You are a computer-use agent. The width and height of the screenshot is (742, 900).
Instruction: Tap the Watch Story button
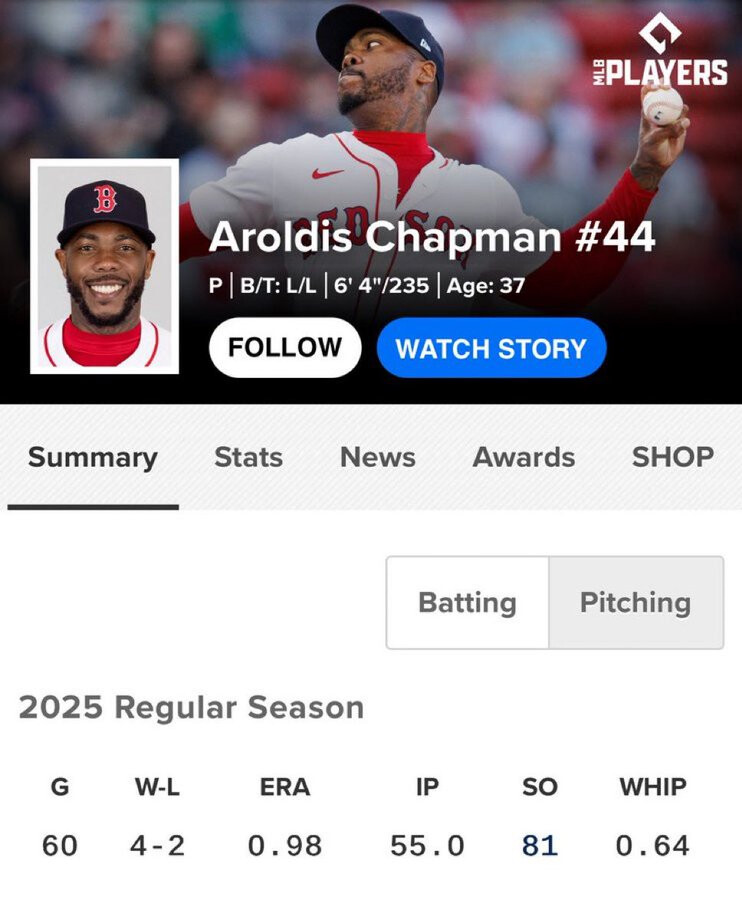pos(491,348)
